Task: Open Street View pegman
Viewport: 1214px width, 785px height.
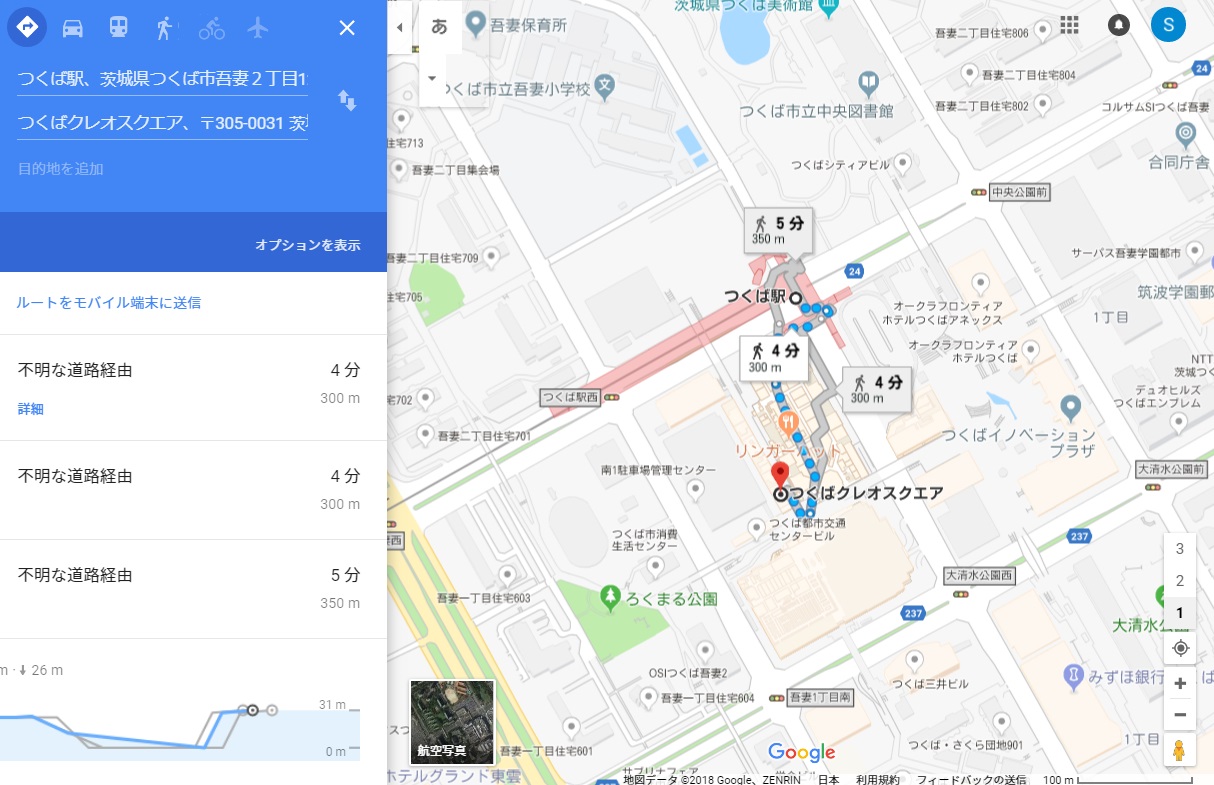Action: (1180, 750)
